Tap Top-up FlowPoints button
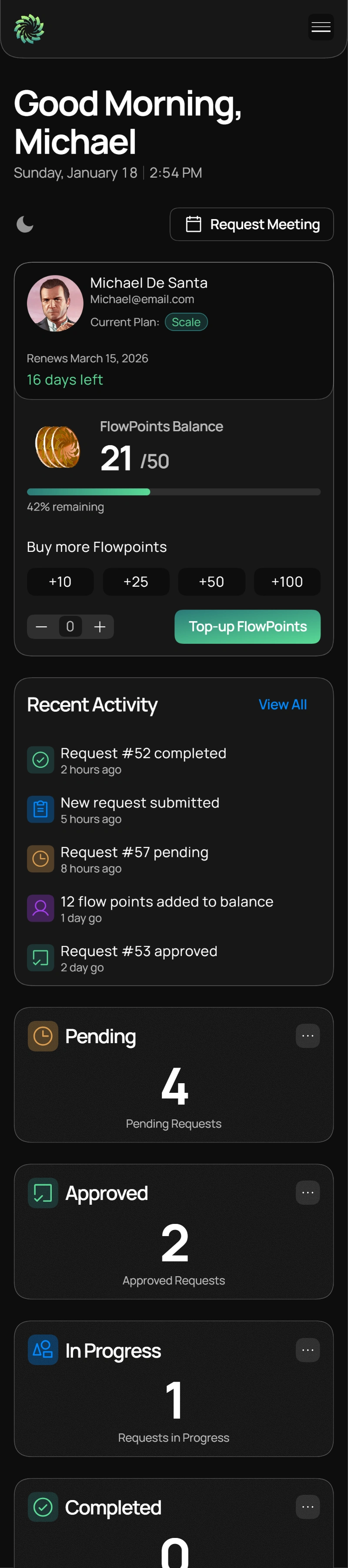This screenshot has height=1568, width=348. pos(247,627)
